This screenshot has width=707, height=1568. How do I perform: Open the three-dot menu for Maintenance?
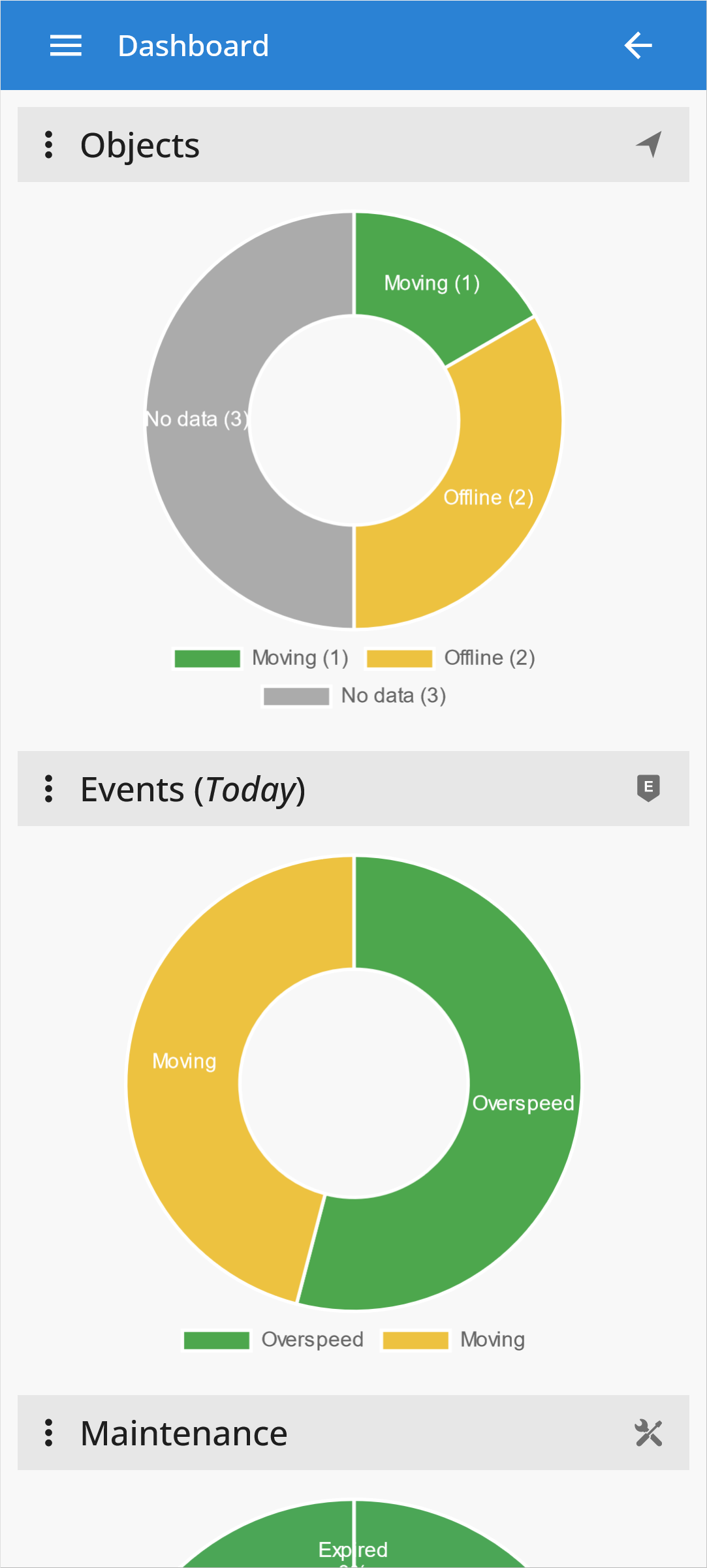click(48, 1432)
